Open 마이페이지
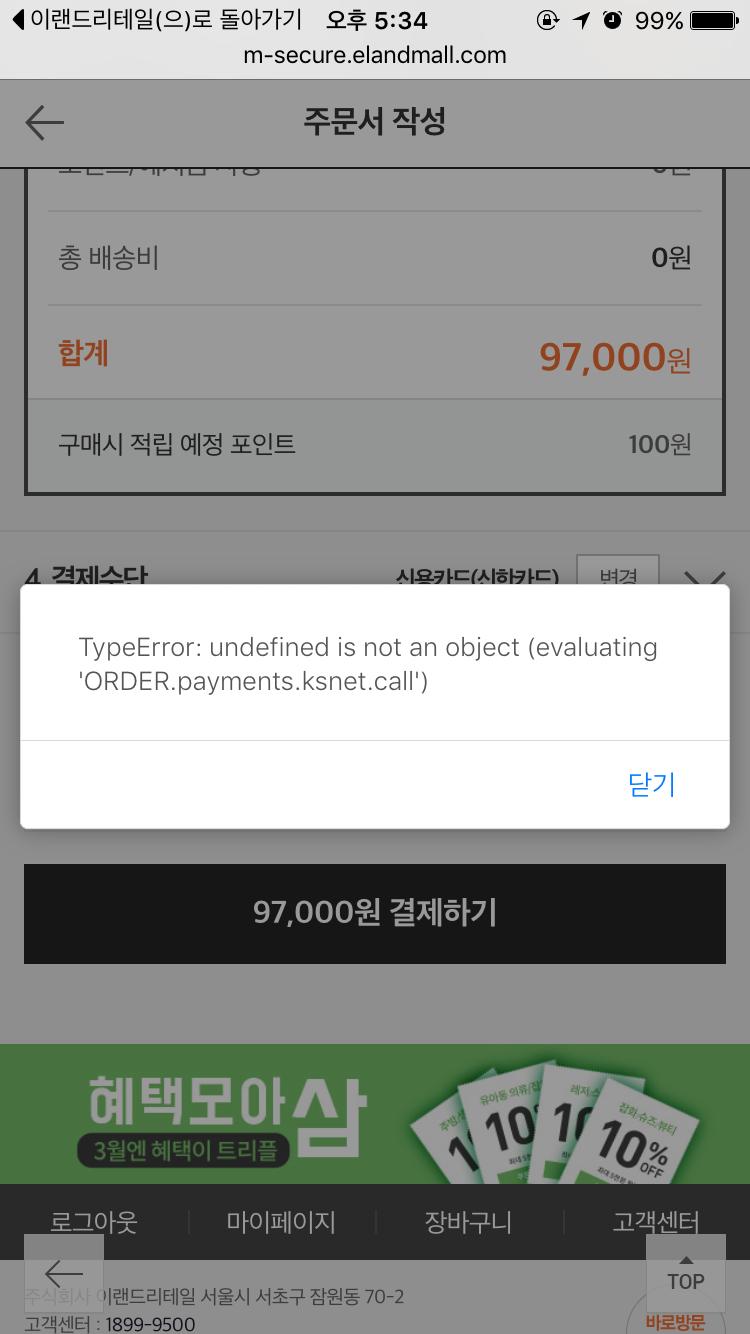750x1334 pixels. pyautogui.click(x=281, y=1221)
